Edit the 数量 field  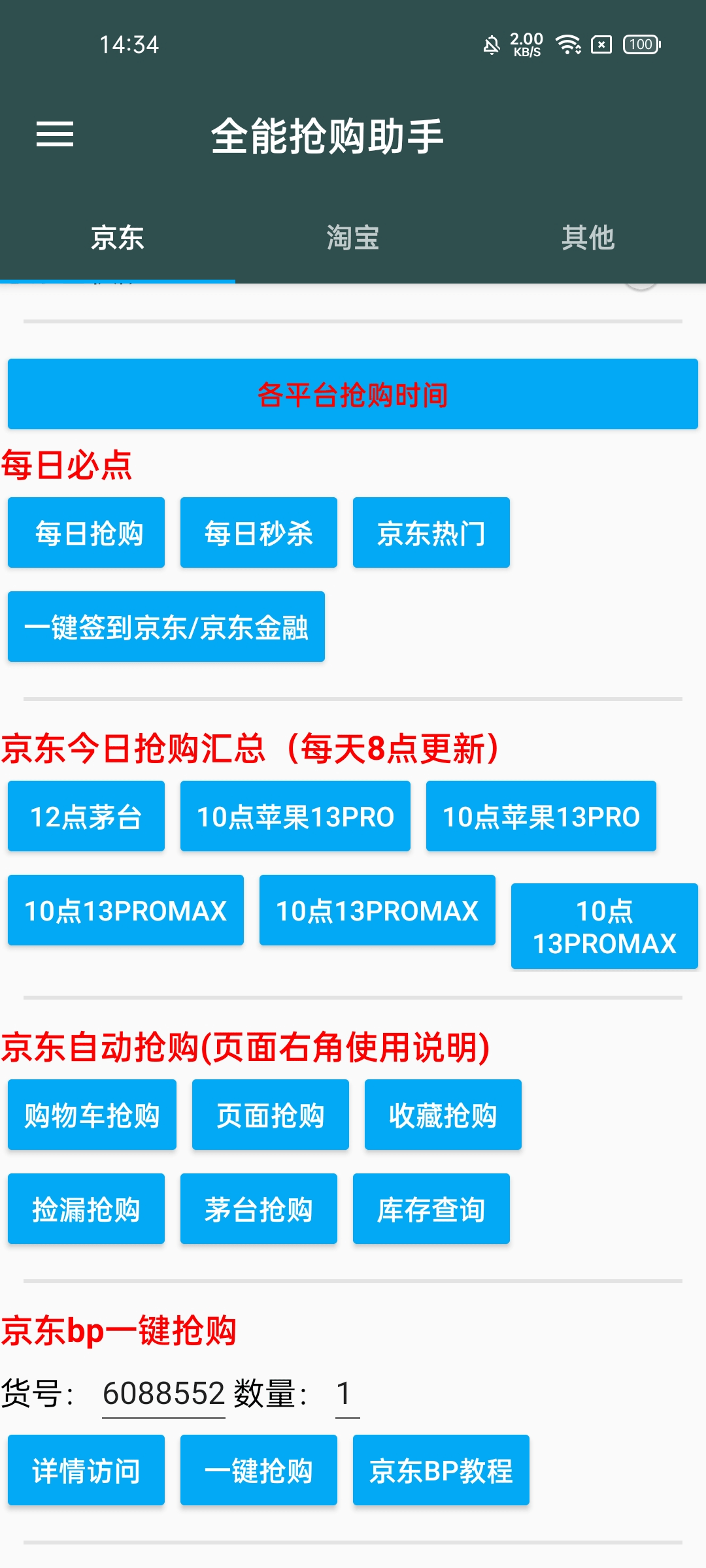pyautogui.click(x=347, y=1394)
